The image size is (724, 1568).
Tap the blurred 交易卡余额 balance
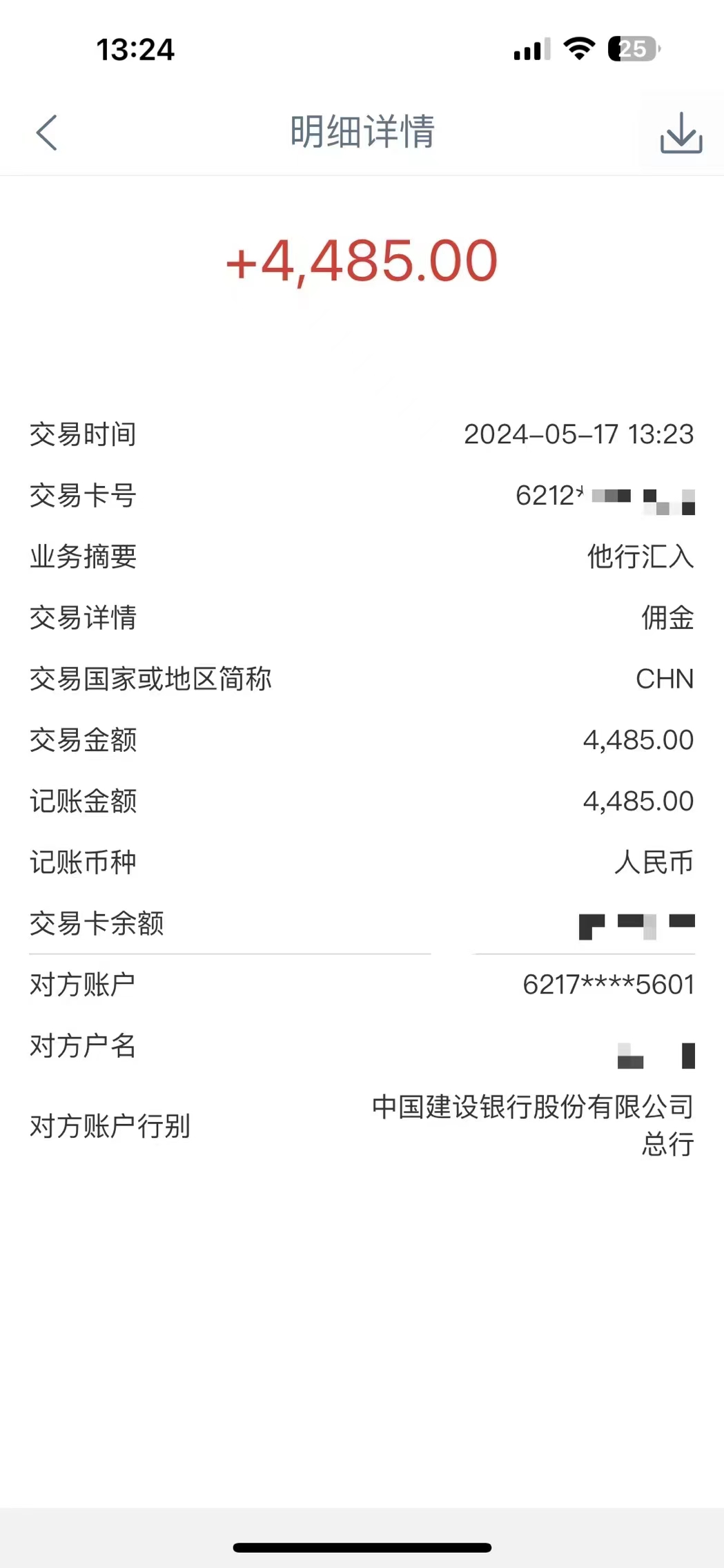(x=635, y=924)
